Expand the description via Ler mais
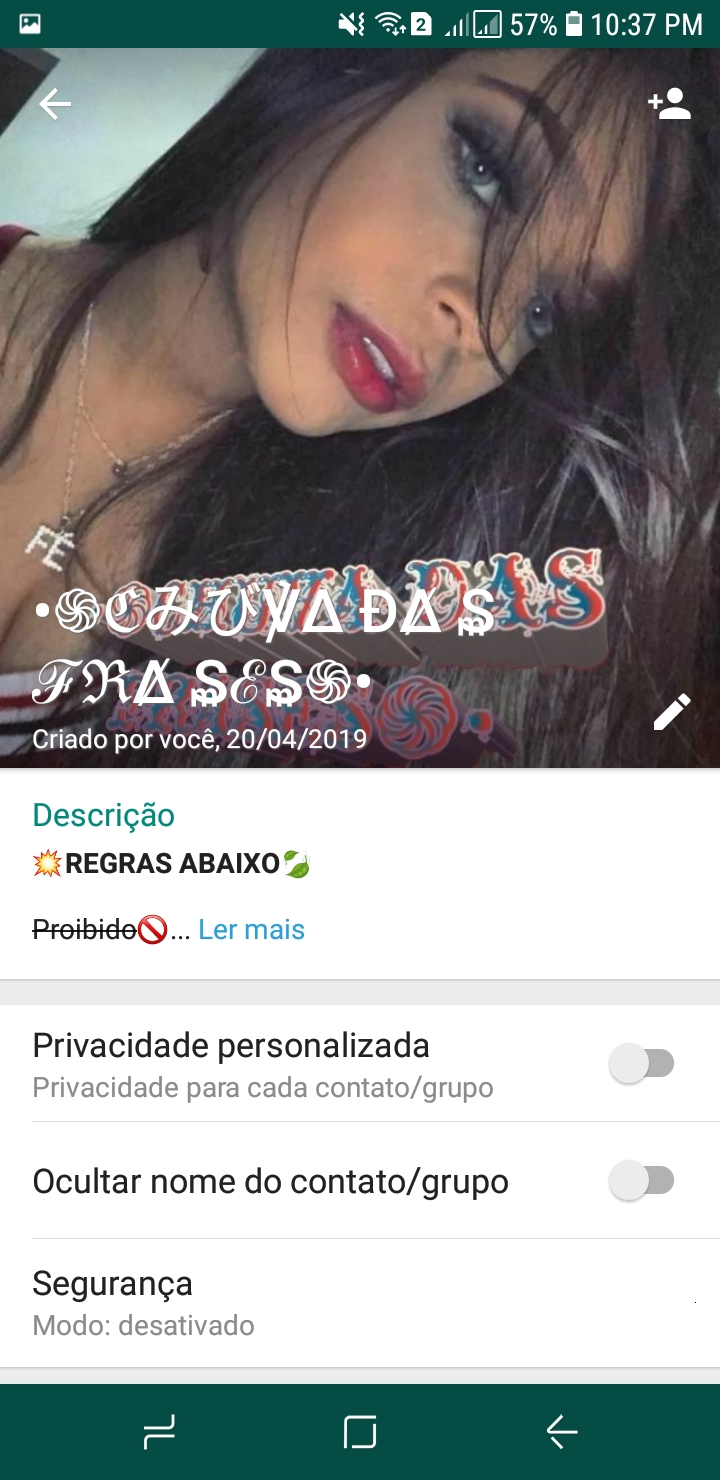Viewport: 720px width, 1480px height. [x=251, y=929]
